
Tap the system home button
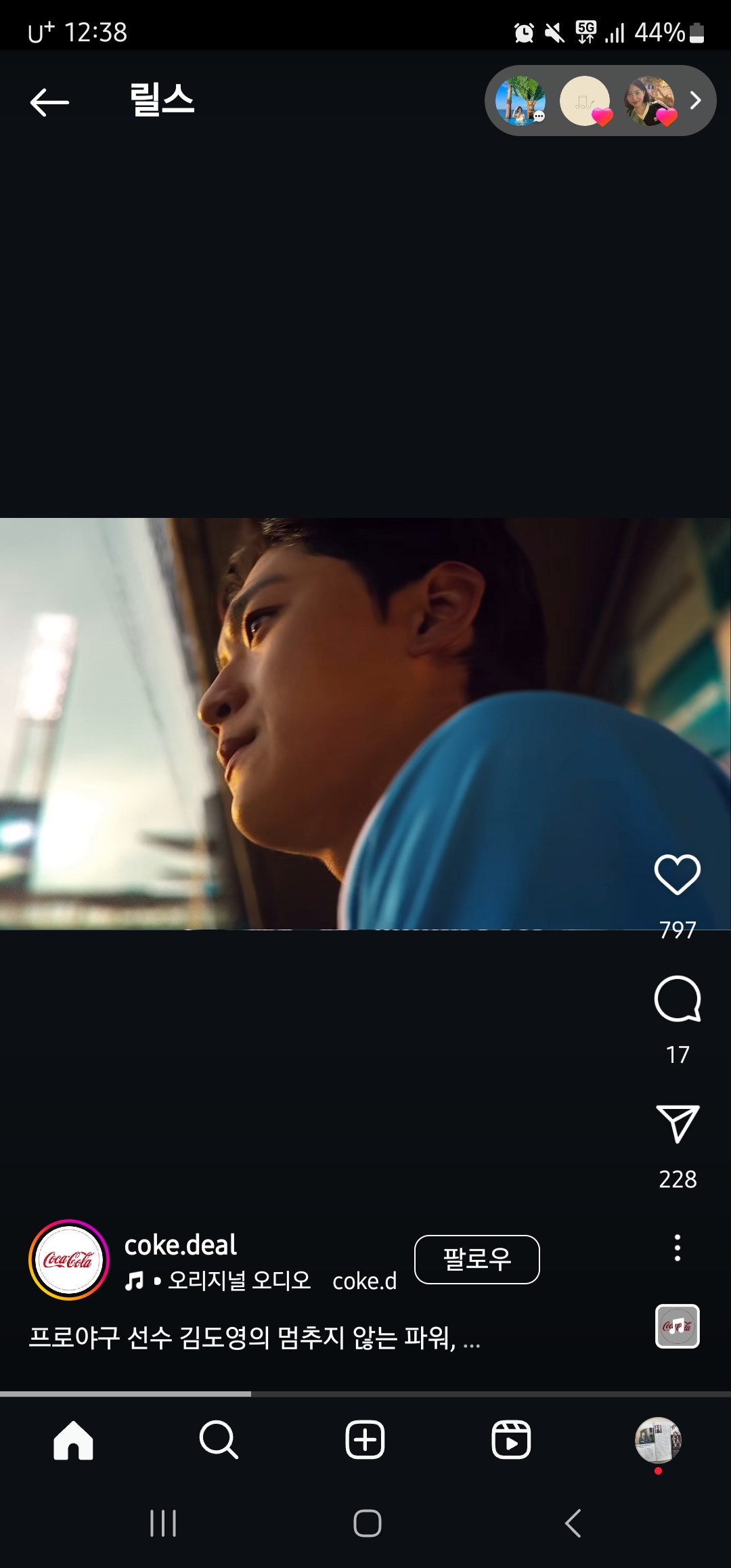367,1523
